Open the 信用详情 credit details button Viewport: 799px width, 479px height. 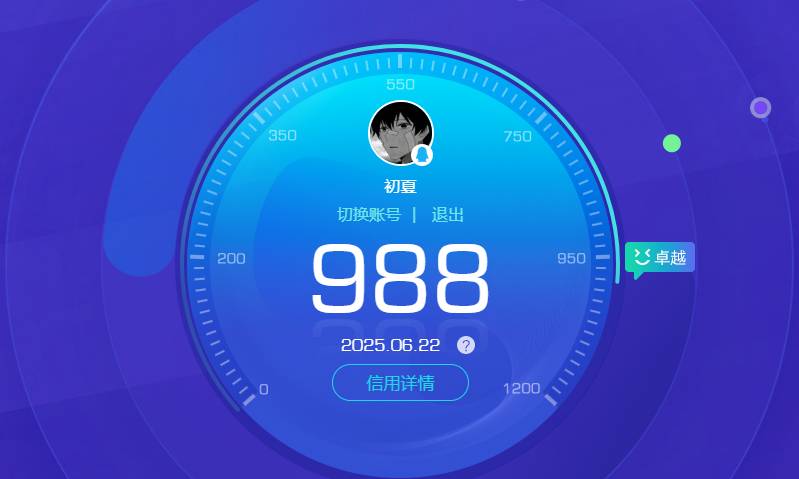(400, 383)
